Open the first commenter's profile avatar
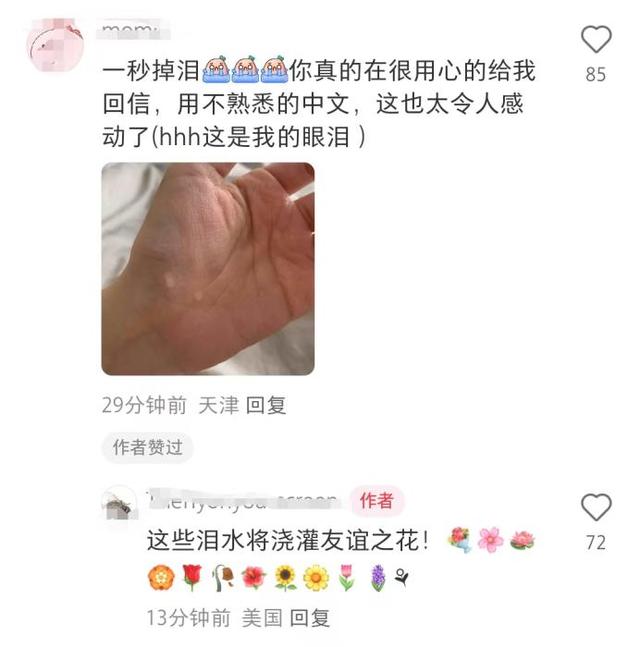 [54, 47]
